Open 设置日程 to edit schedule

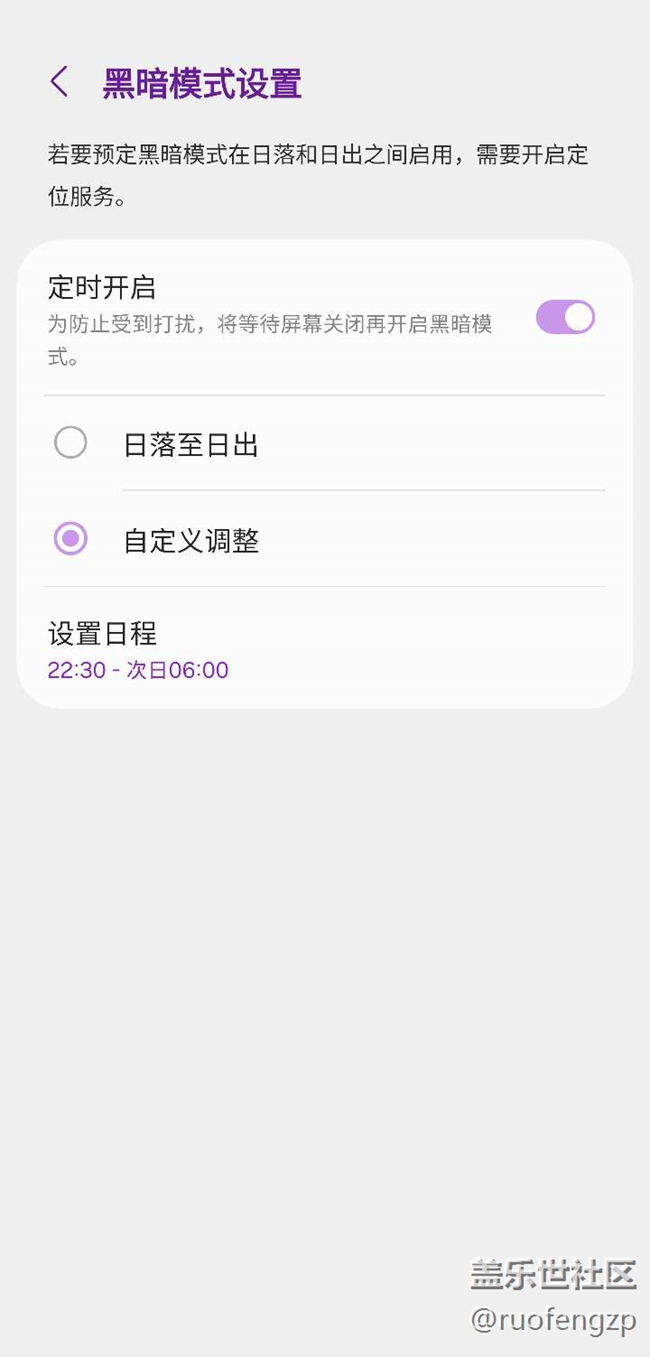point(138,650)
